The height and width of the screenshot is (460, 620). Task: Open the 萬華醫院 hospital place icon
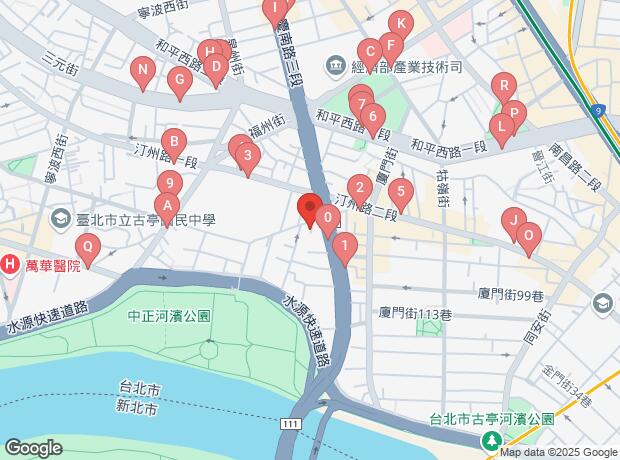tap(10, 265)
